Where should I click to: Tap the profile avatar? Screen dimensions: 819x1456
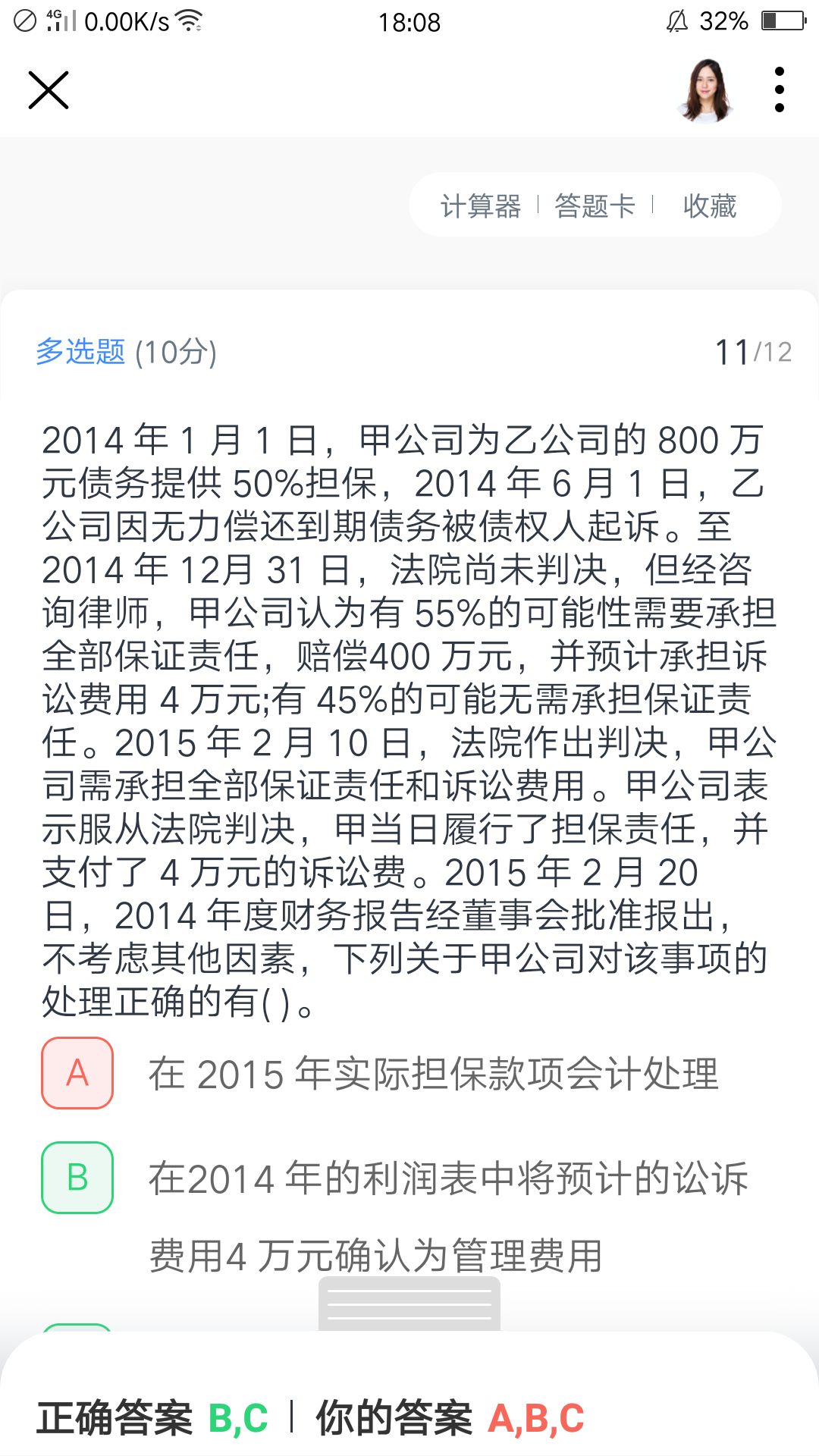(707, 90)
